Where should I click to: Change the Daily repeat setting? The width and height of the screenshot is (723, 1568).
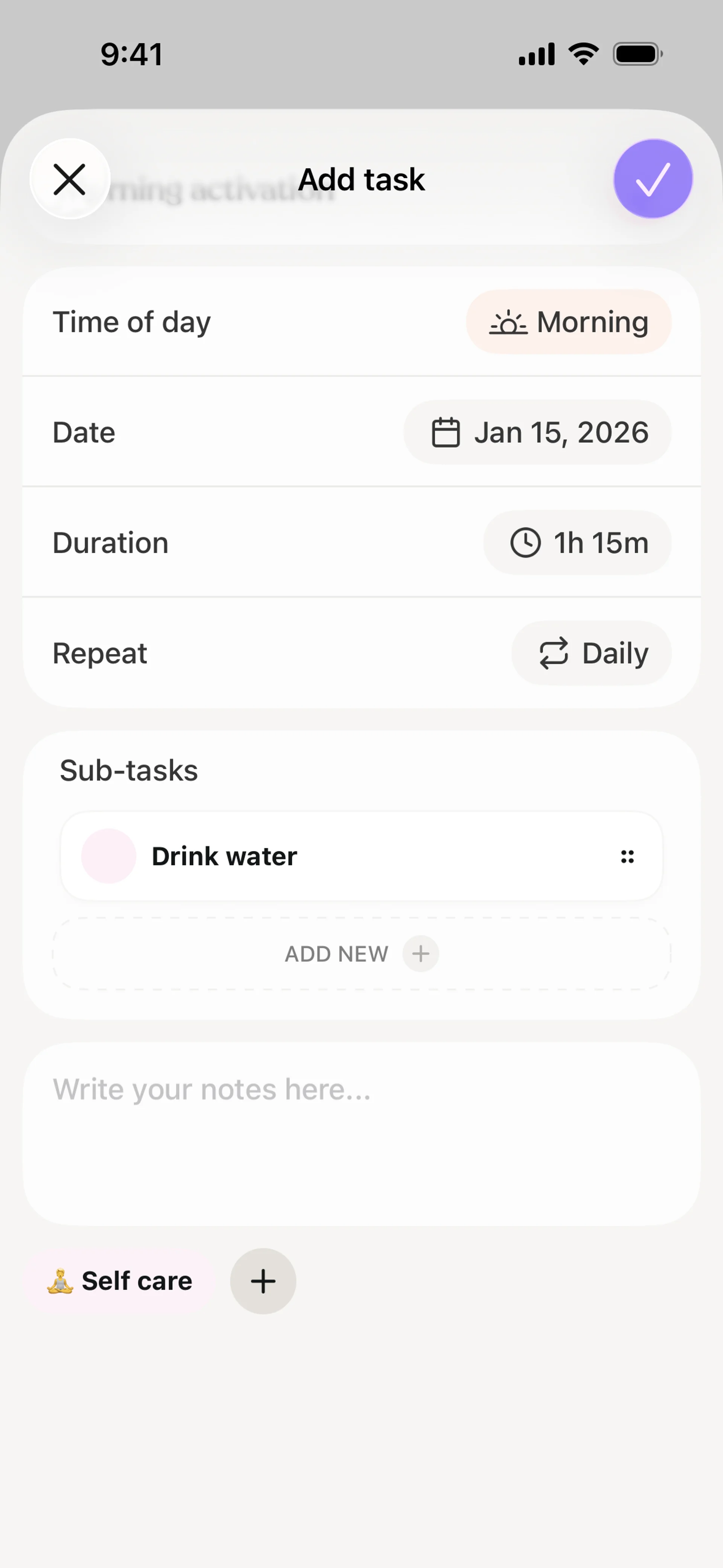coord(591,653)
